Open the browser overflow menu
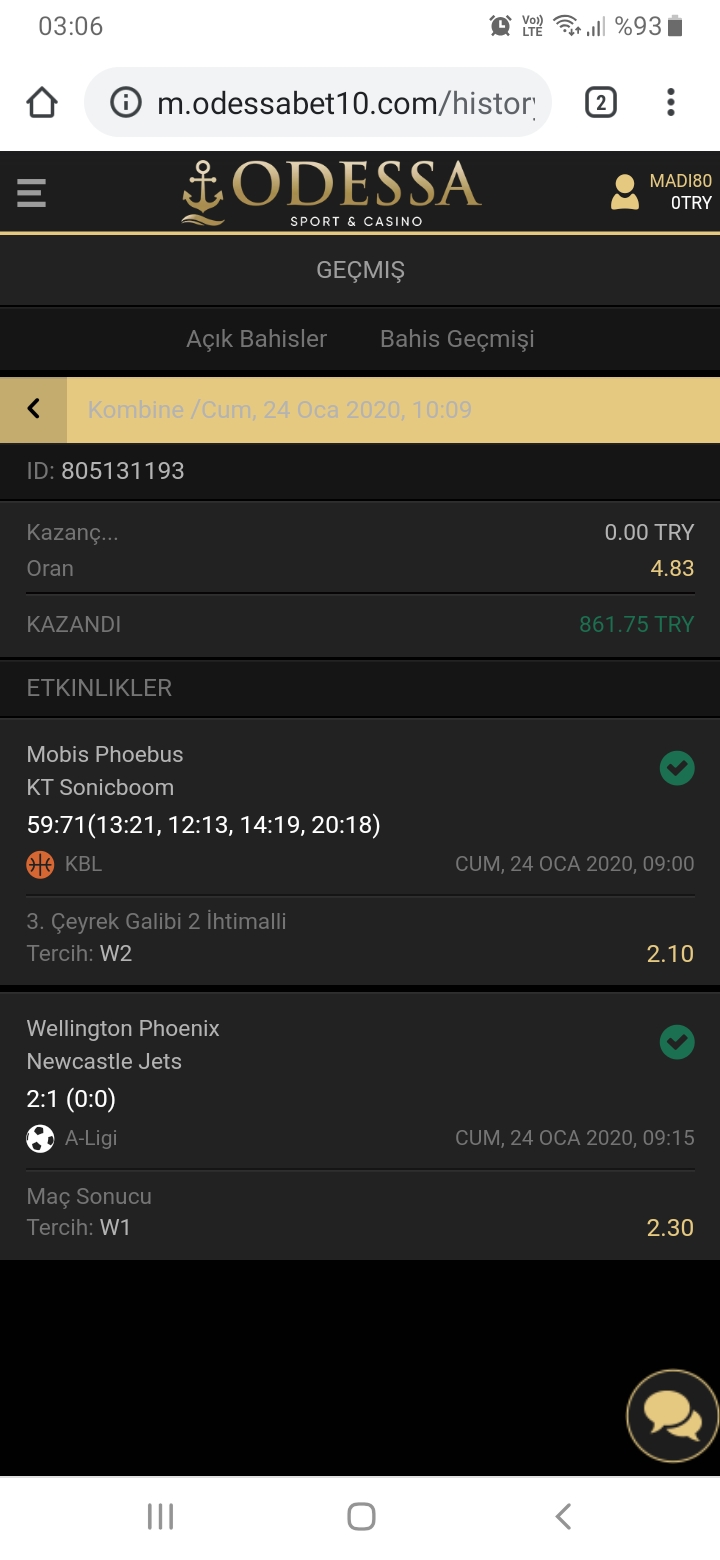Viewport: 720px width, 1560px height. tap(671, 102)
